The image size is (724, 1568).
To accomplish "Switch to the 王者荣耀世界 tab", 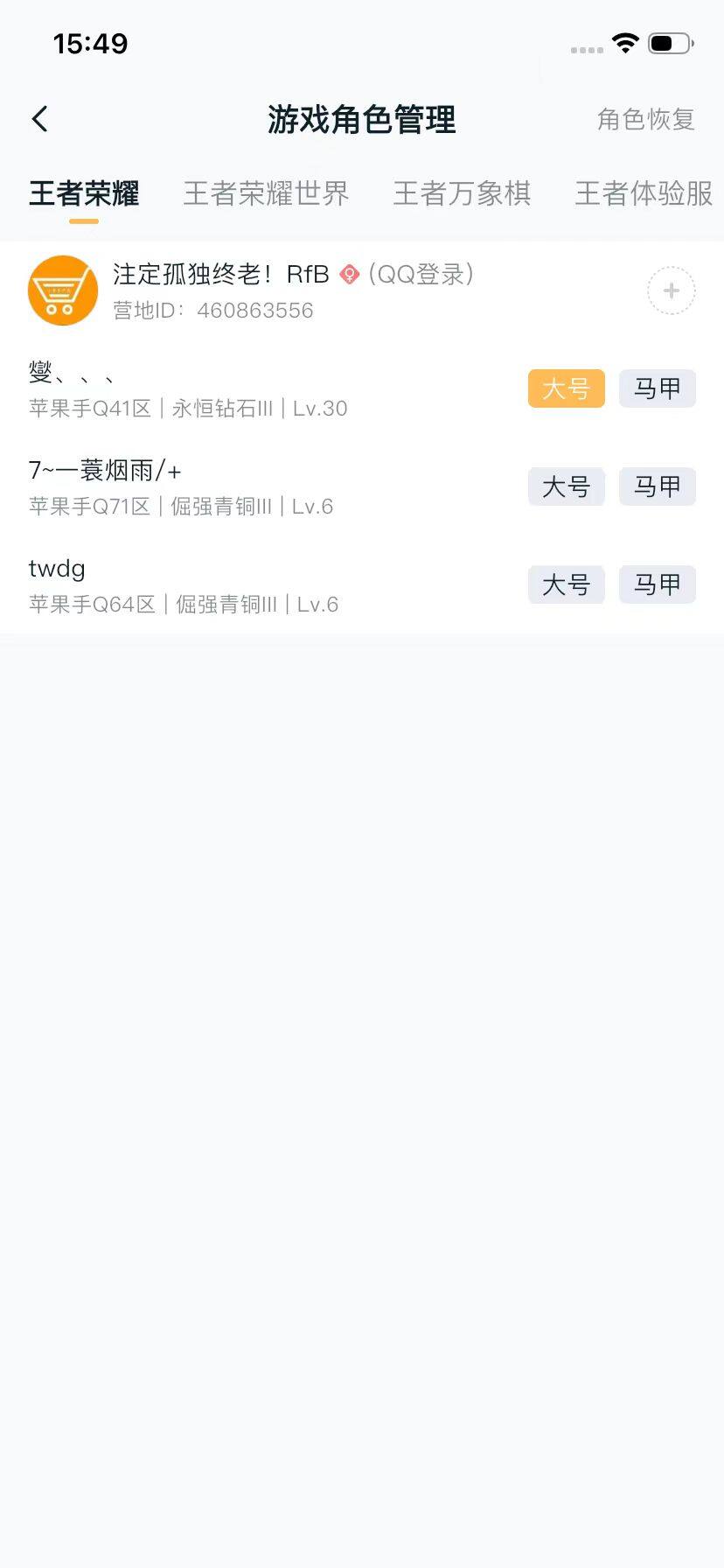I will pos(265,194).
